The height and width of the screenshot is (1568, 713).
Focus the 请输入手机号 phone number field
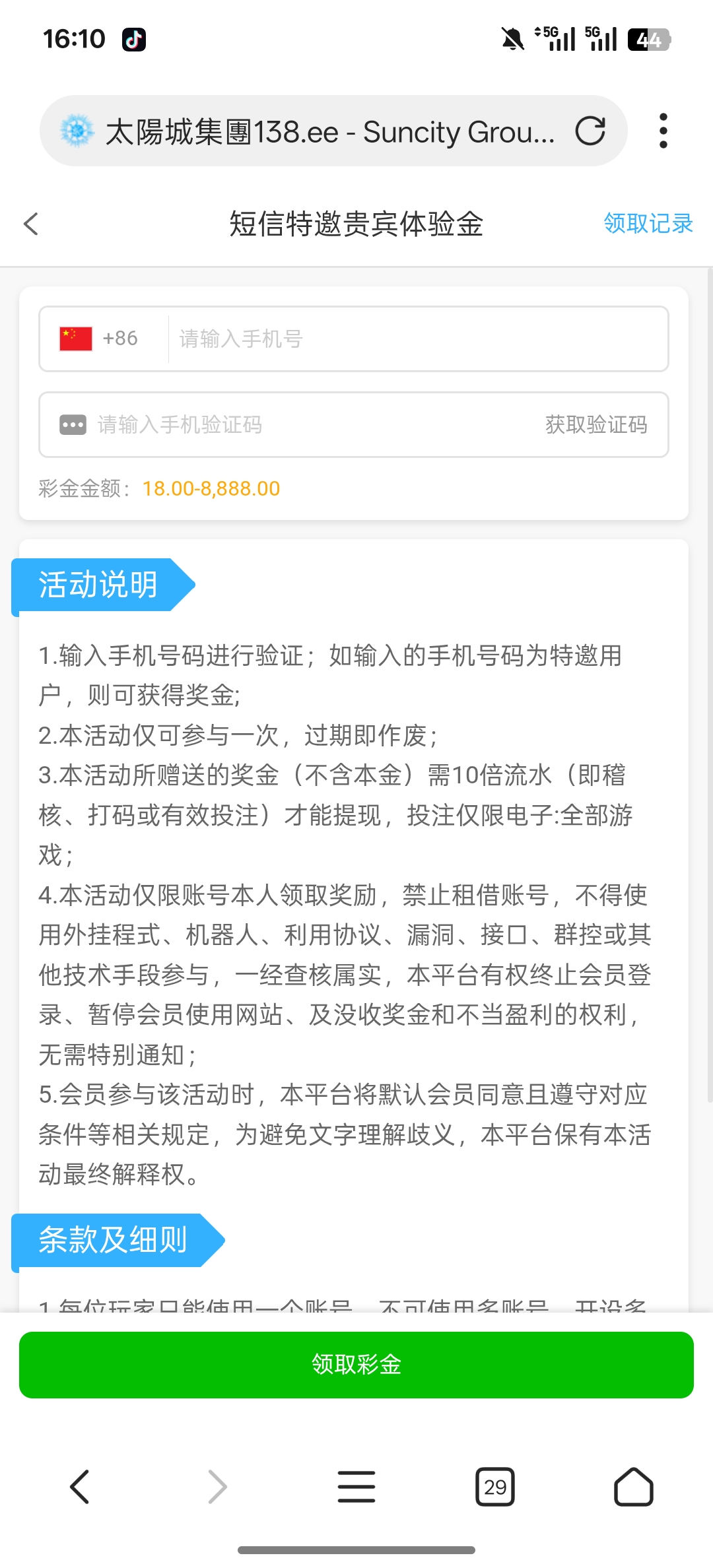[416, 339]
